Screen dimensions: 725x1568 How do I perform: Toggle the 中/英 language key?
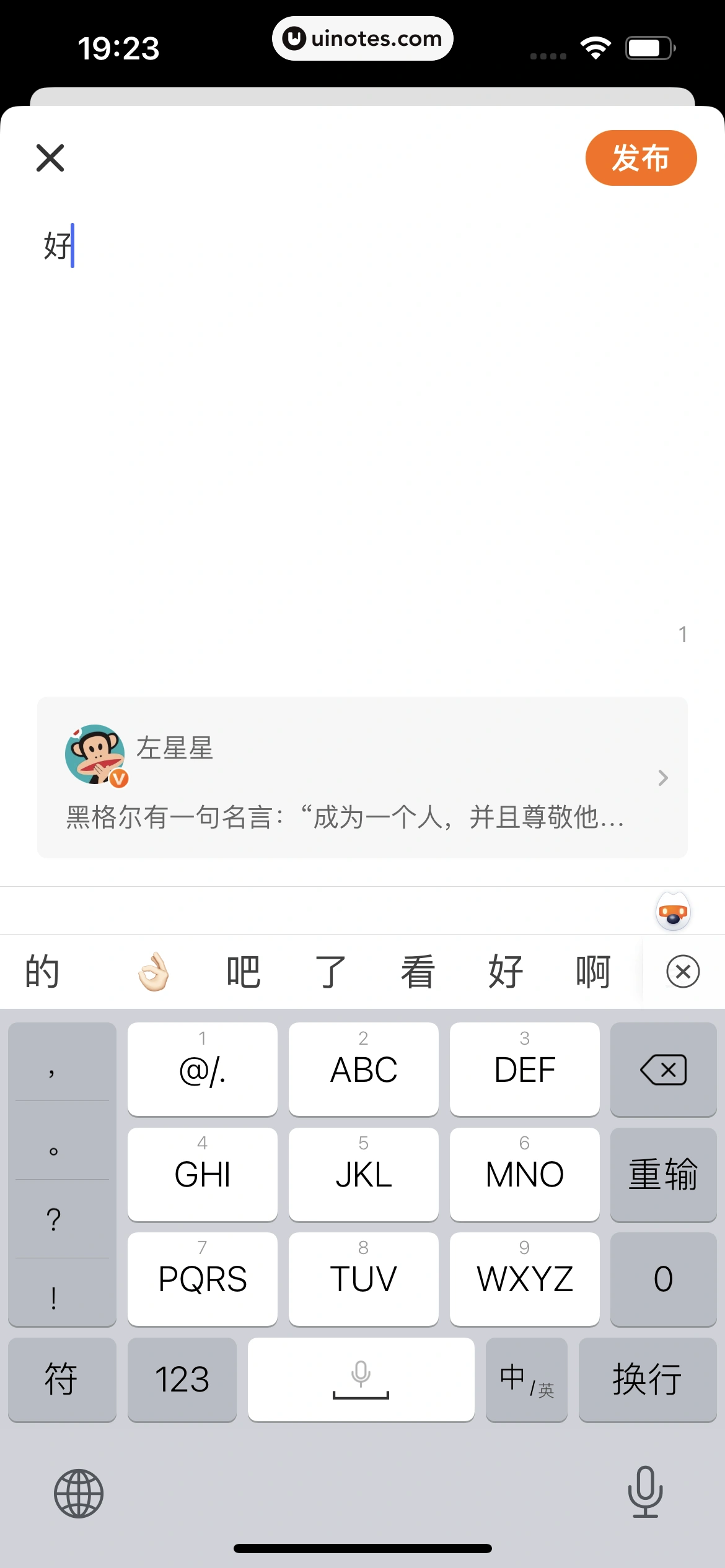(x=526, y=1379)
